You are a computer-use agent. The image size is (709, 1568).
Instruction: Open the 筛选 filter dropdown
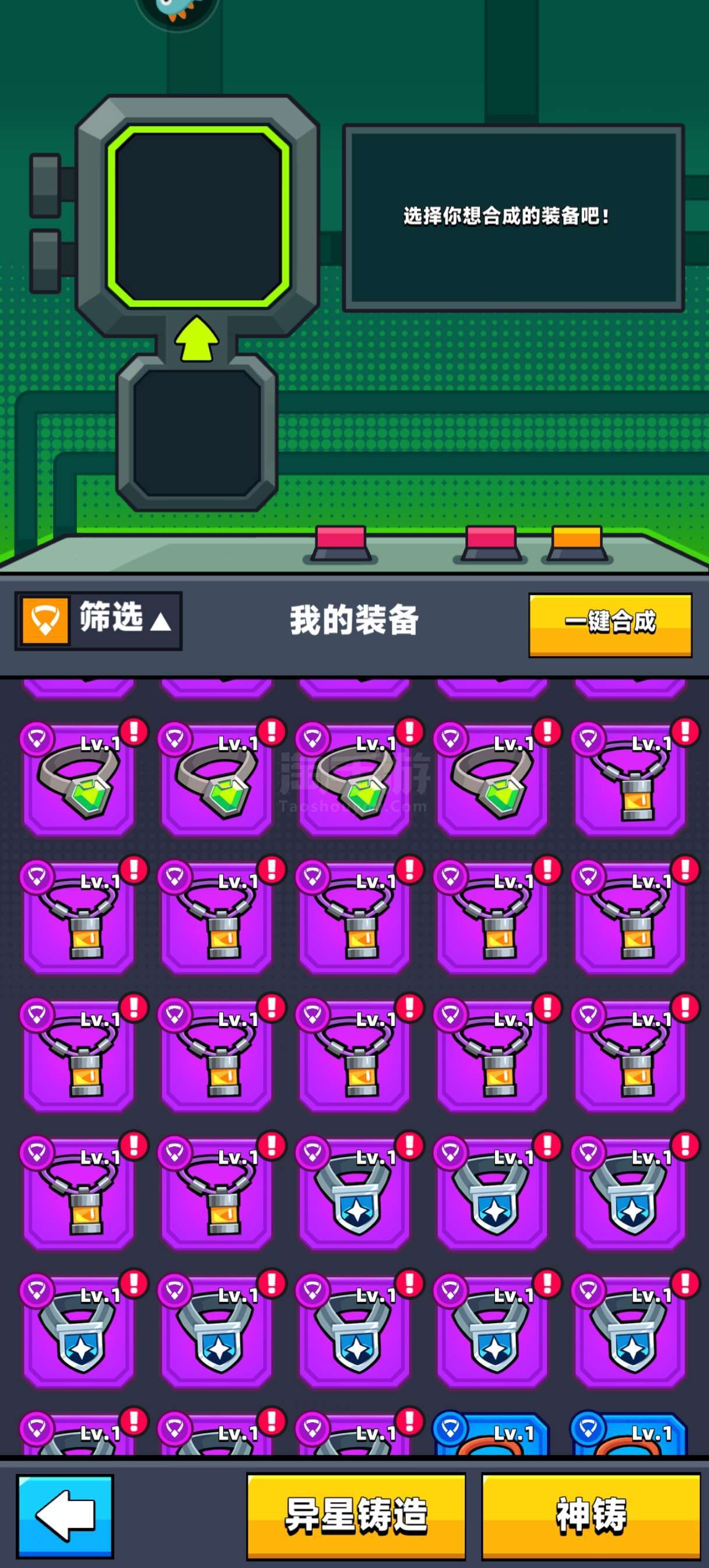[99, 620]
